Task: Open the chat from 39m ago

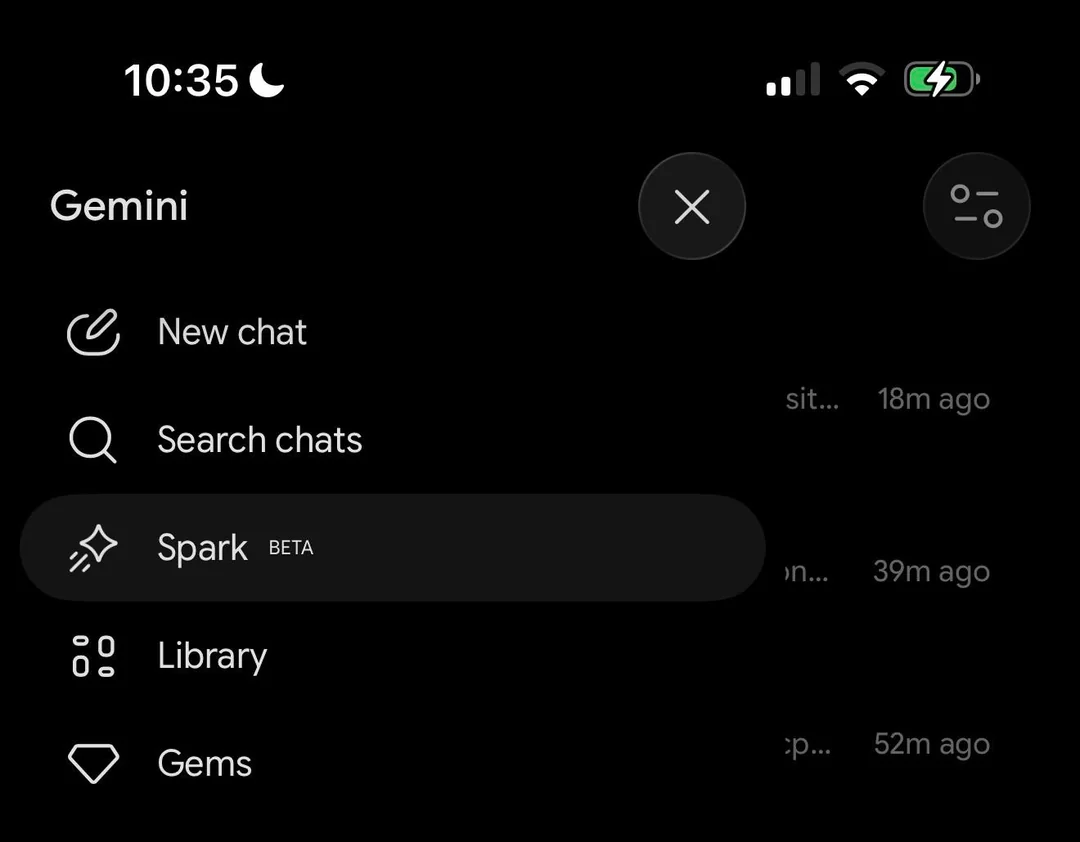Action: 888,571
